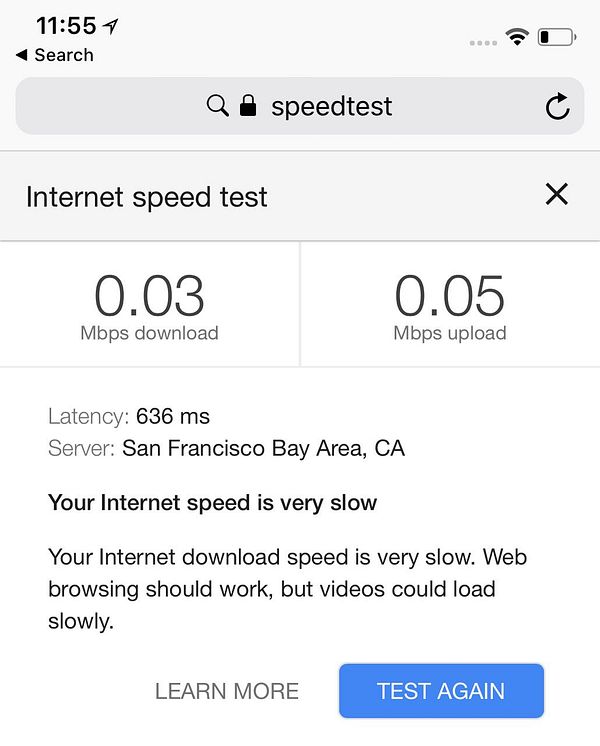Return to Search via back breadcrumb

55,55
